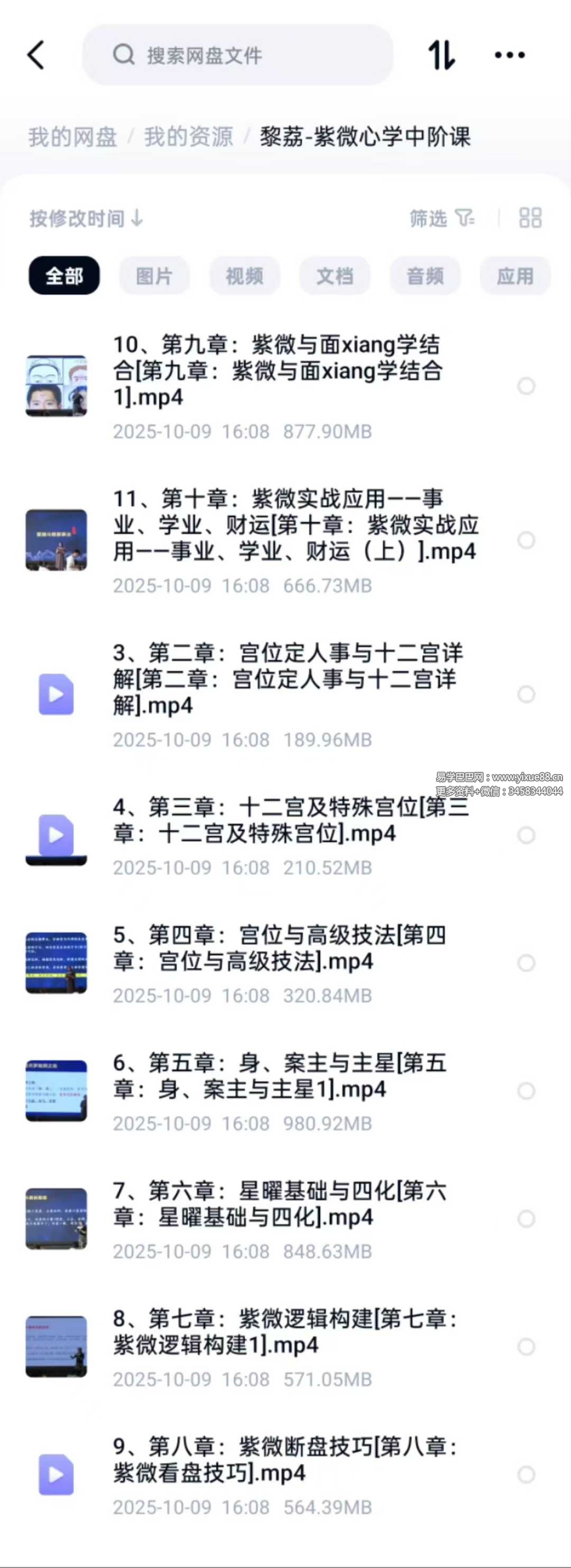Open the 第二章 宫位定人事与十二宫详解 video
The height and width of the screenshot is (1568, 571).
point(287,679)
